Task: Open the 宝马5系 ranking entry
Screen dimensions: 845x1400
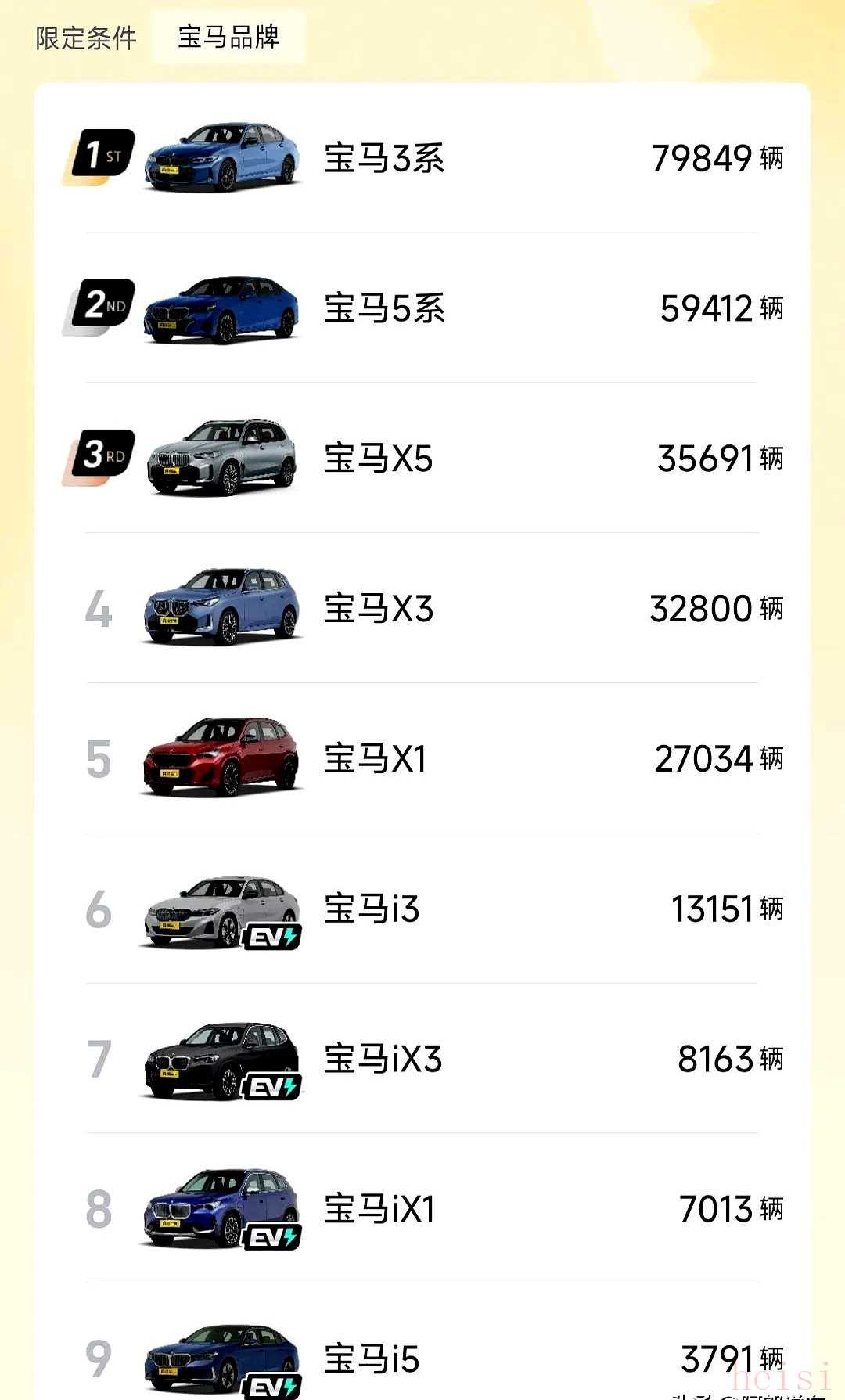Action: click(x=384, y=308)
